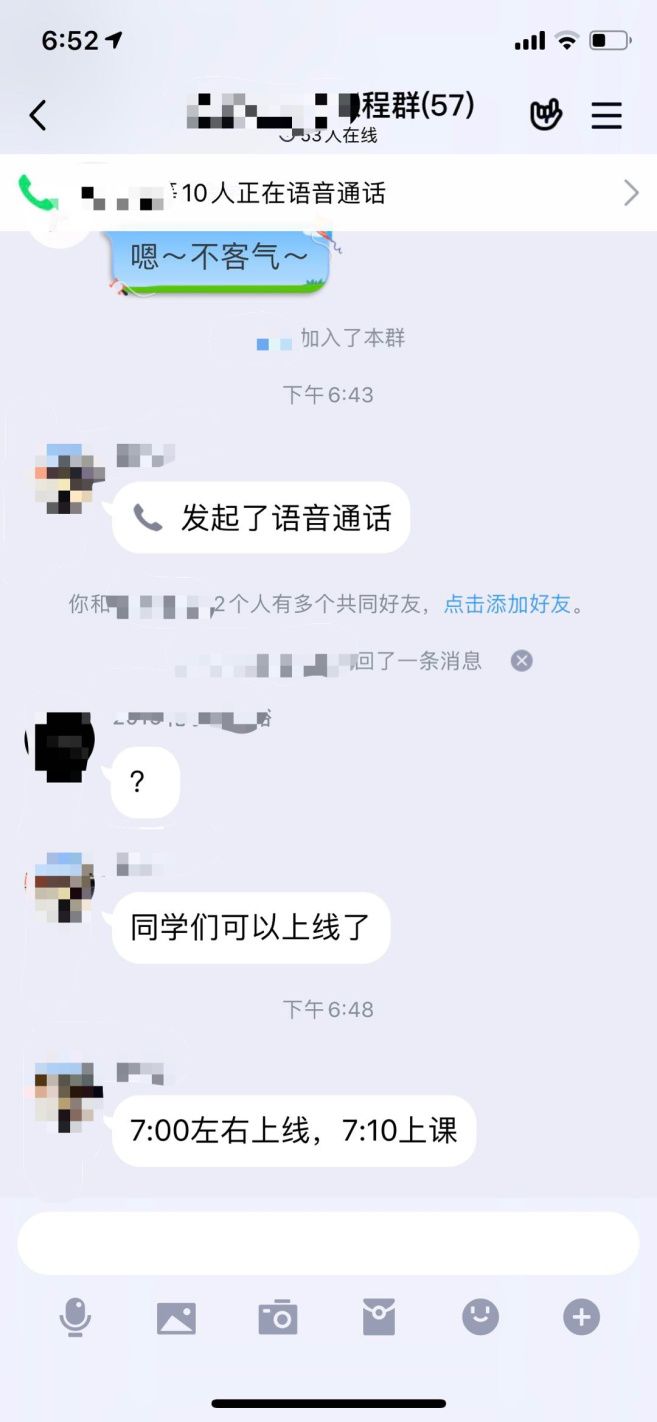The image size is (657, 1422).
Task: Record a voice message with microphone
Action: 75,1317
